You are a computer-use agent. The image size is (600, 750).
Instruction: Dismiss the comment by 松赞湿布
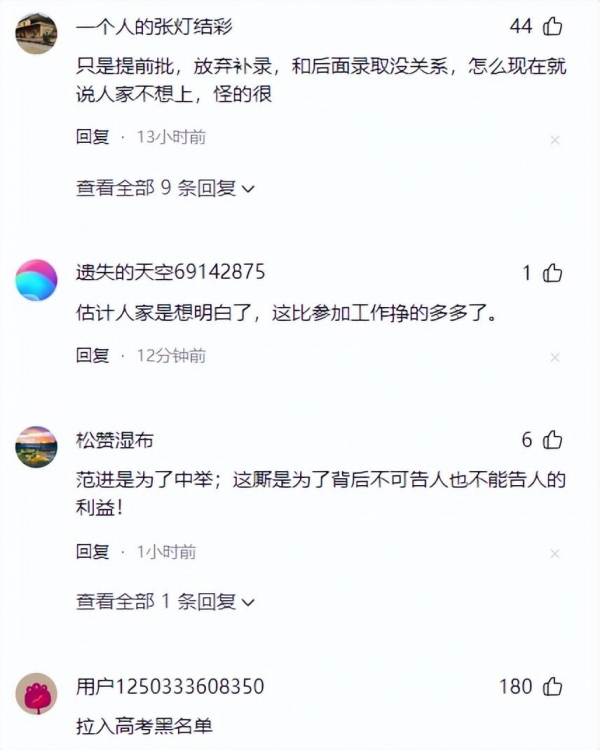[x=554, y=554]
